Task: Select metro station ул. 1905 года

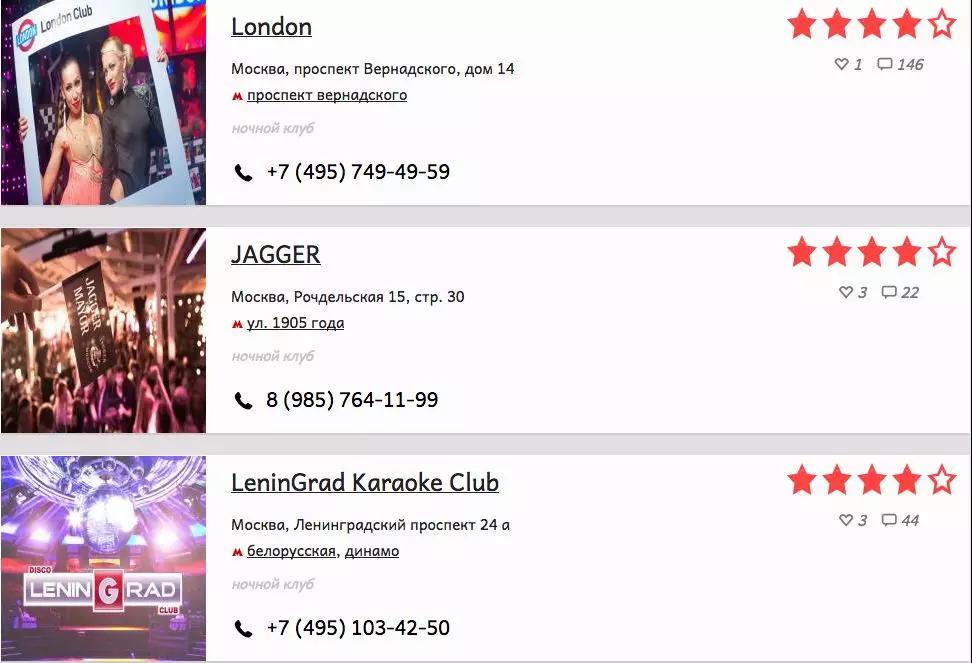Action: [295, 324]
